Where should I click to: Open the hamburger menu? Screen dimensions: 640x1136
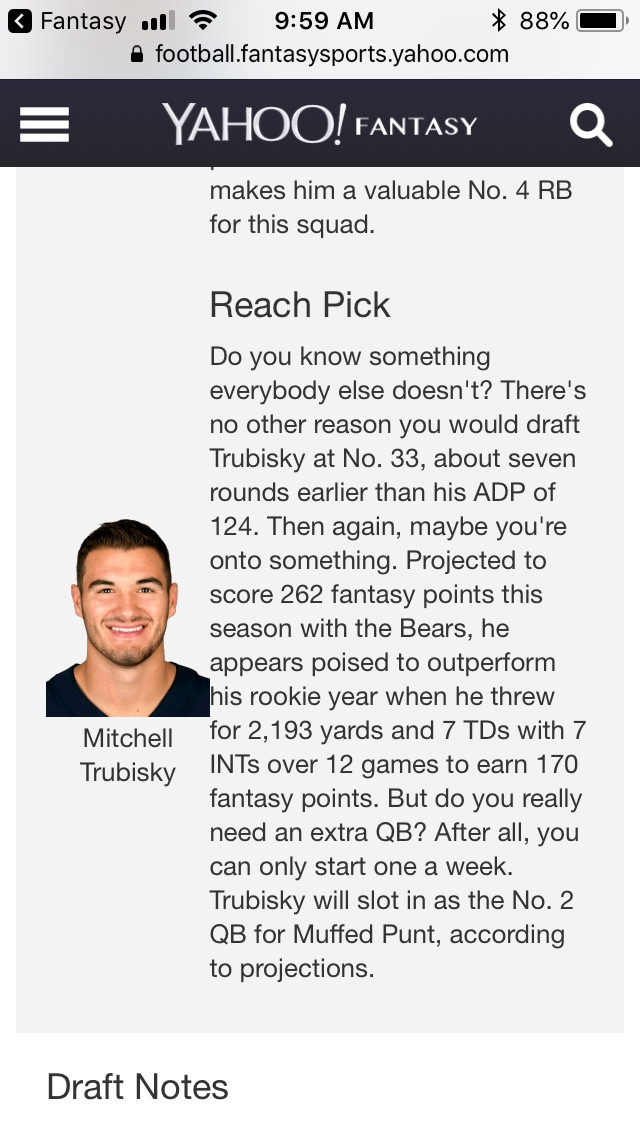[44, 125]
